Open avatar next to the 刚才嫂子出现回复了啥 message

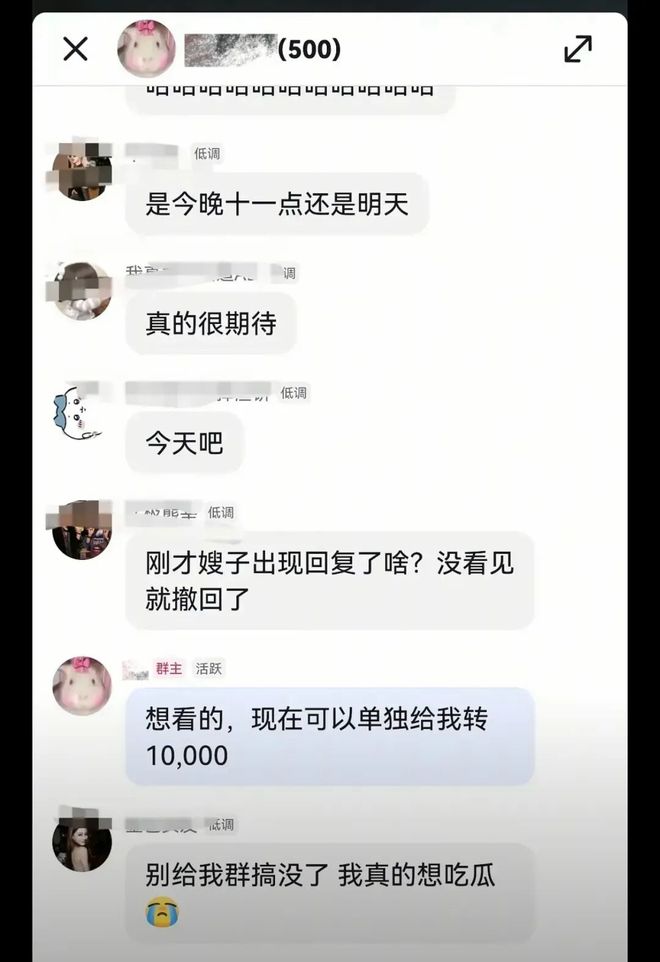point(81,530)
